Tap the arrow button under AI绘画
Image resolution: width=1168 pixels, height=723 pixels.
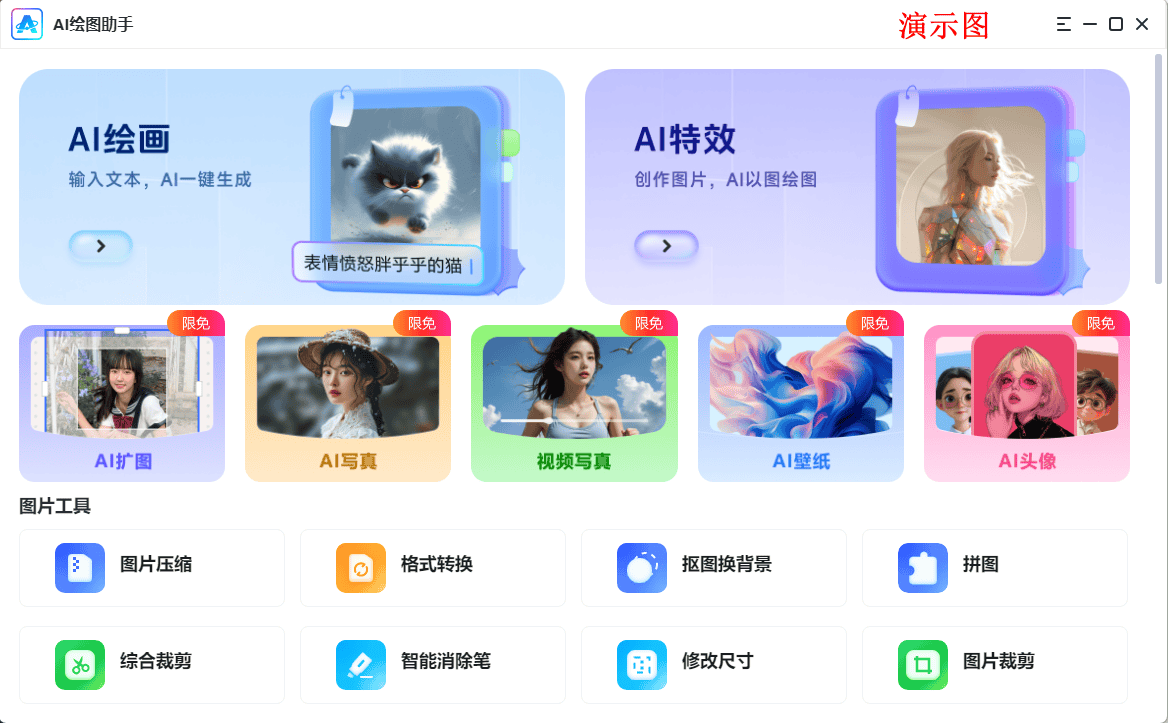pyautogui.click(x=100, y=245)
